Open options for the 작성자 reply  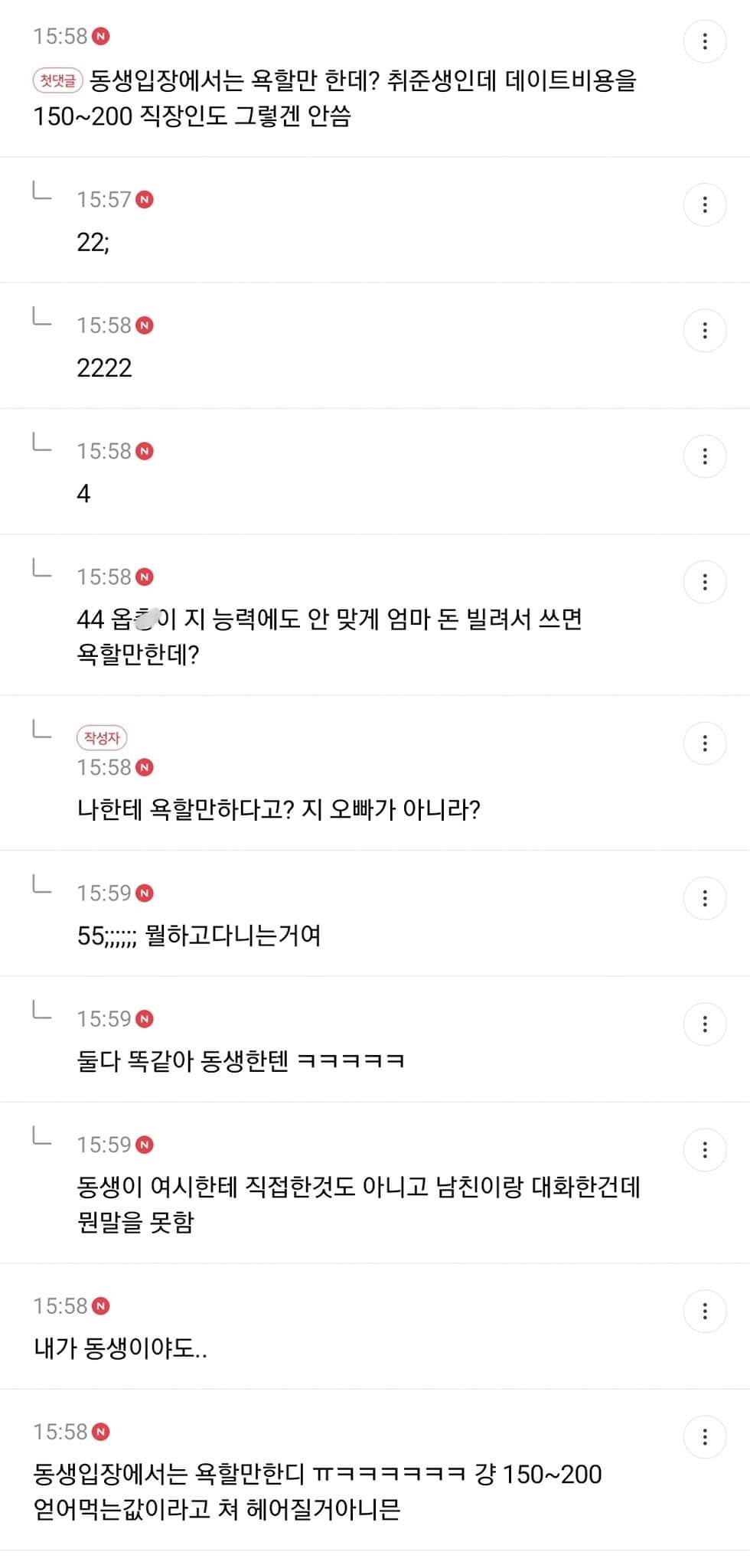tap(704, 743)
